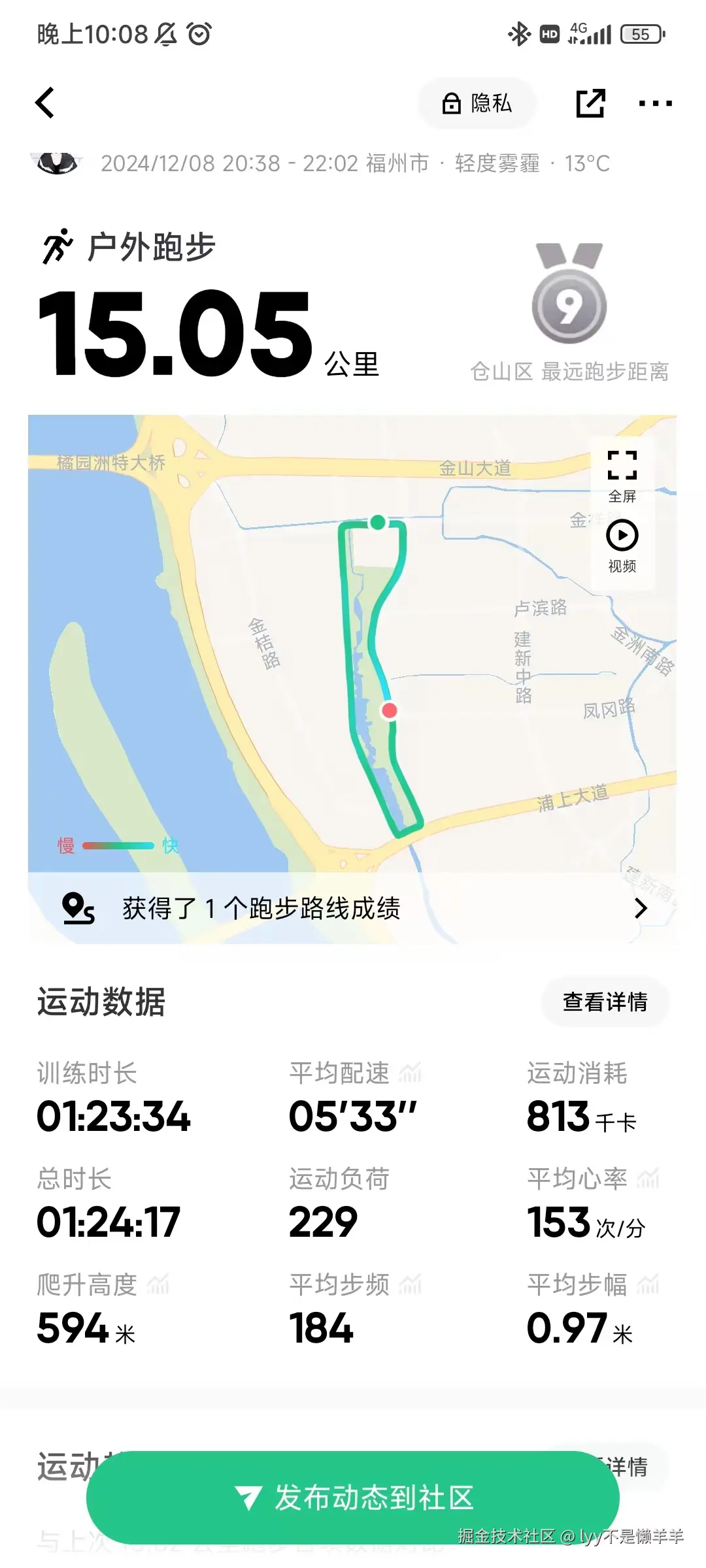This screenshot has width=706, height=1568.
Task: 打开全屏查看跑步地图
Action: point(622,466)
